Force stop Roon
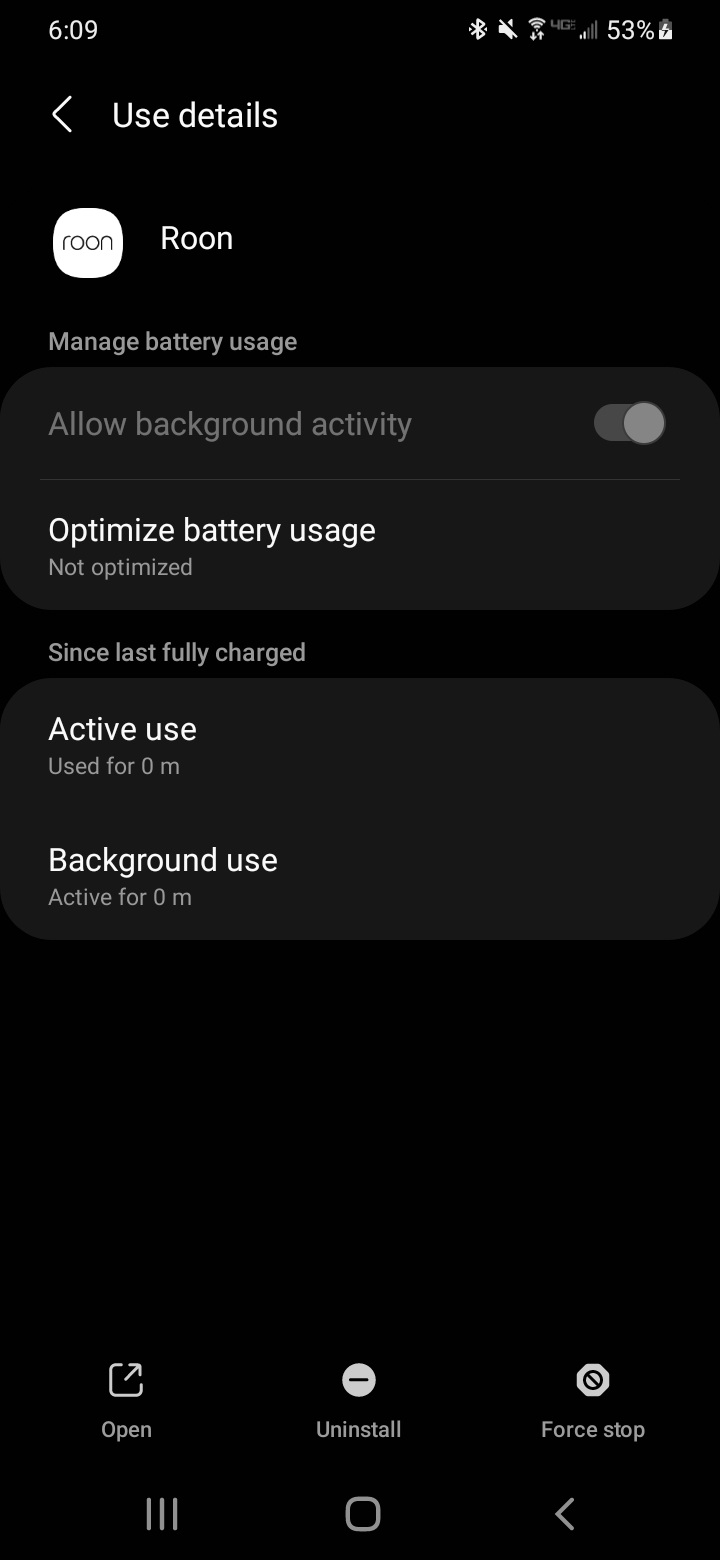Screen dimensions: 720x1560 (x=593, y=1401)
